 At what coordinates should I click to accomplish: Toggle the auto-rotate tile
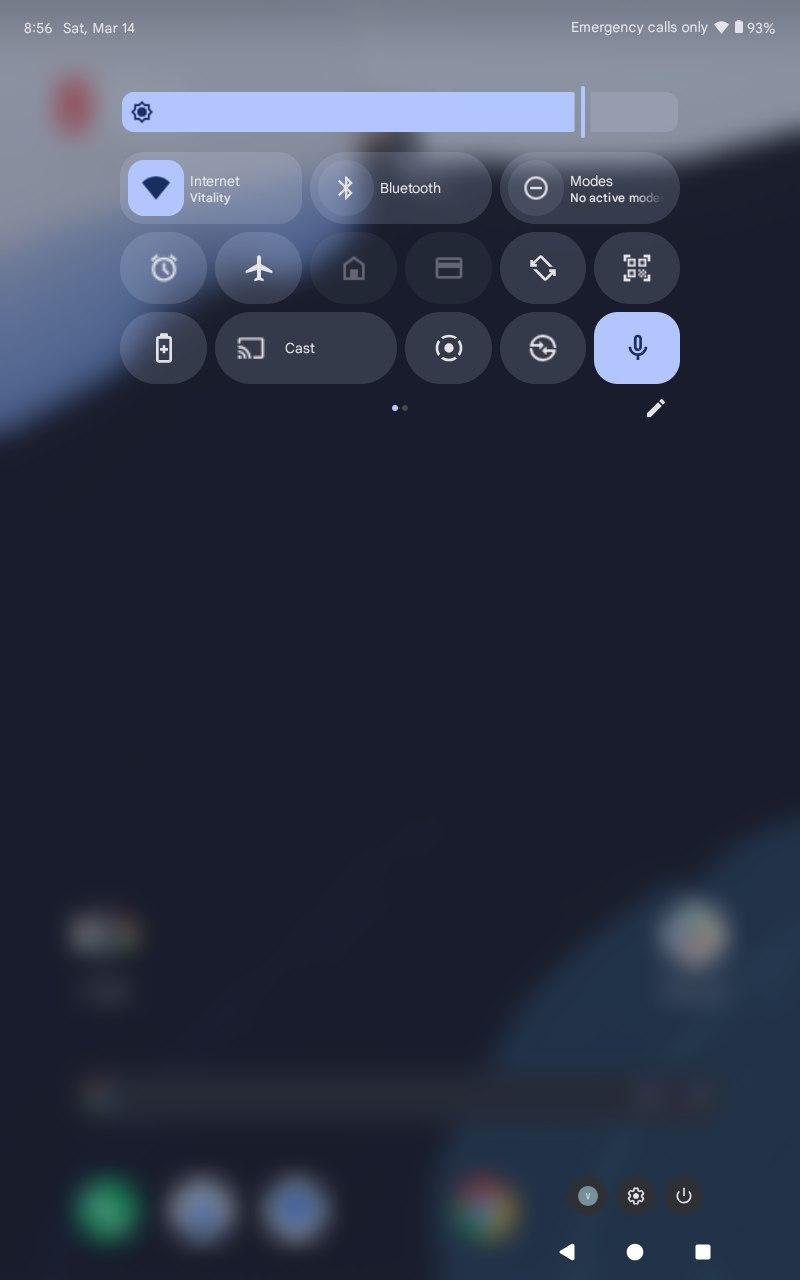pos(543,268)
